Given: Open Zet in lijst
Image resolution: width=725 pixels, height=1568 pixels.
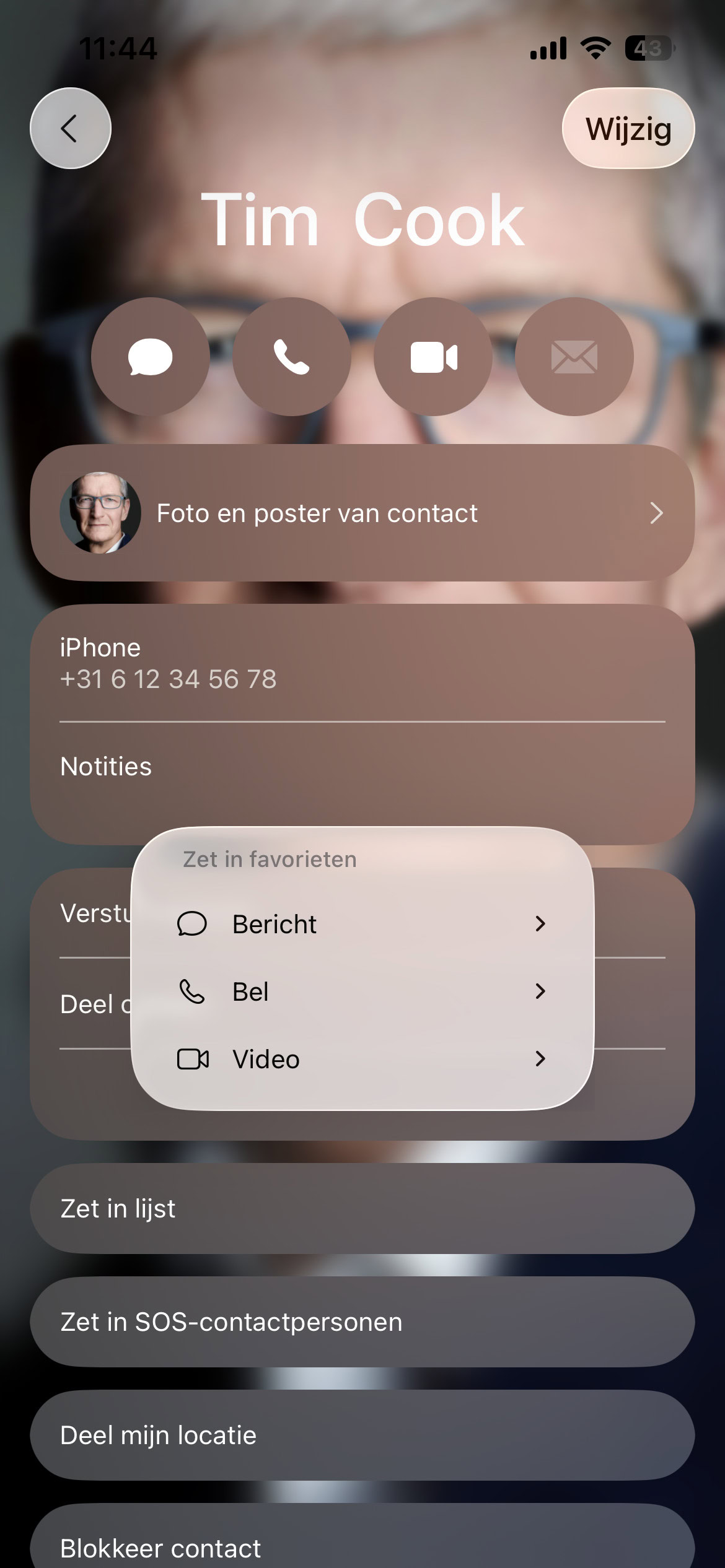Looking at the screenshot, I should pos(362,1208).
